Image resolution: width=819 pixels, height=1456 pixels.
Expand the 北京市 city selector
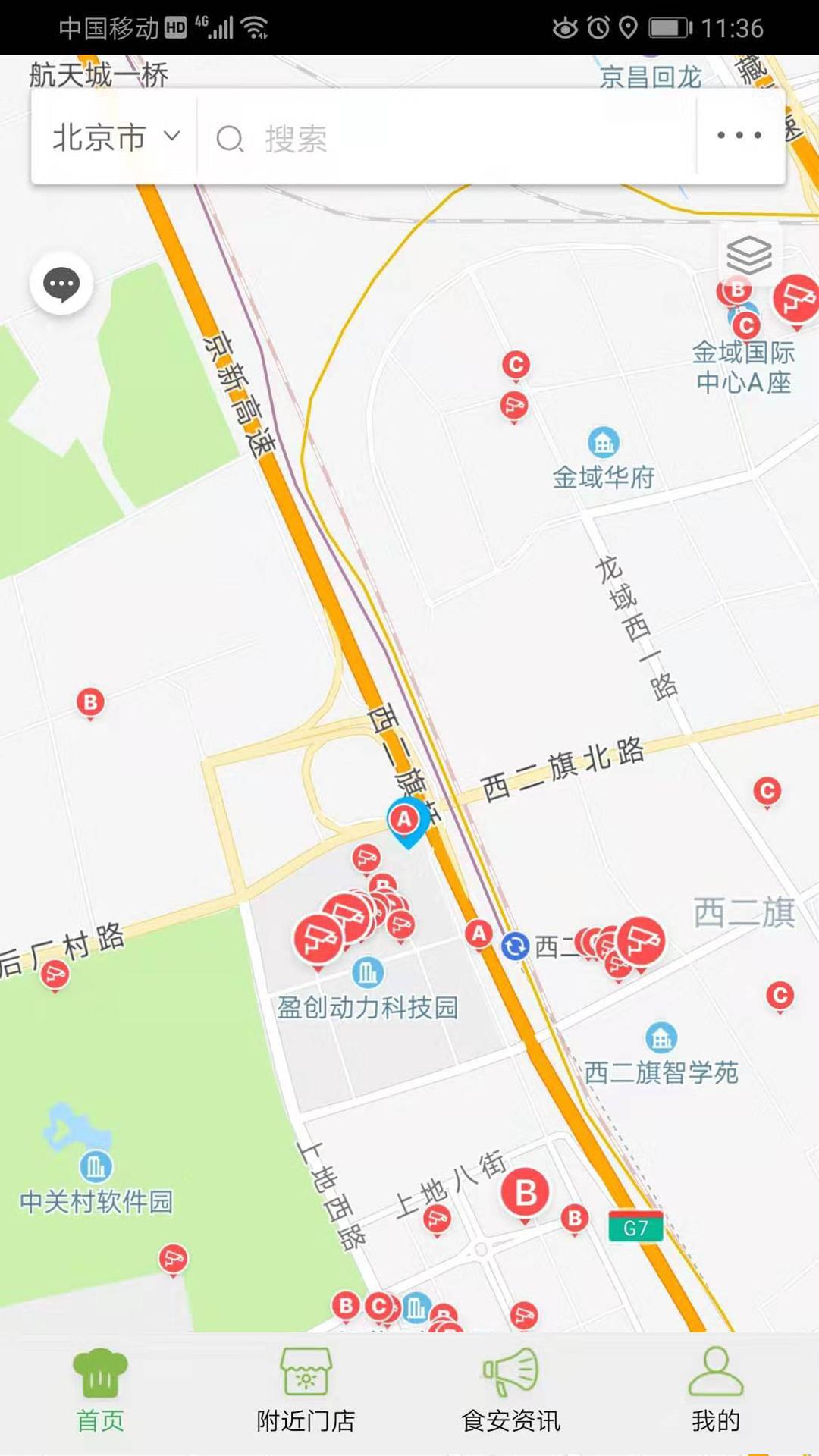point(112,137)
